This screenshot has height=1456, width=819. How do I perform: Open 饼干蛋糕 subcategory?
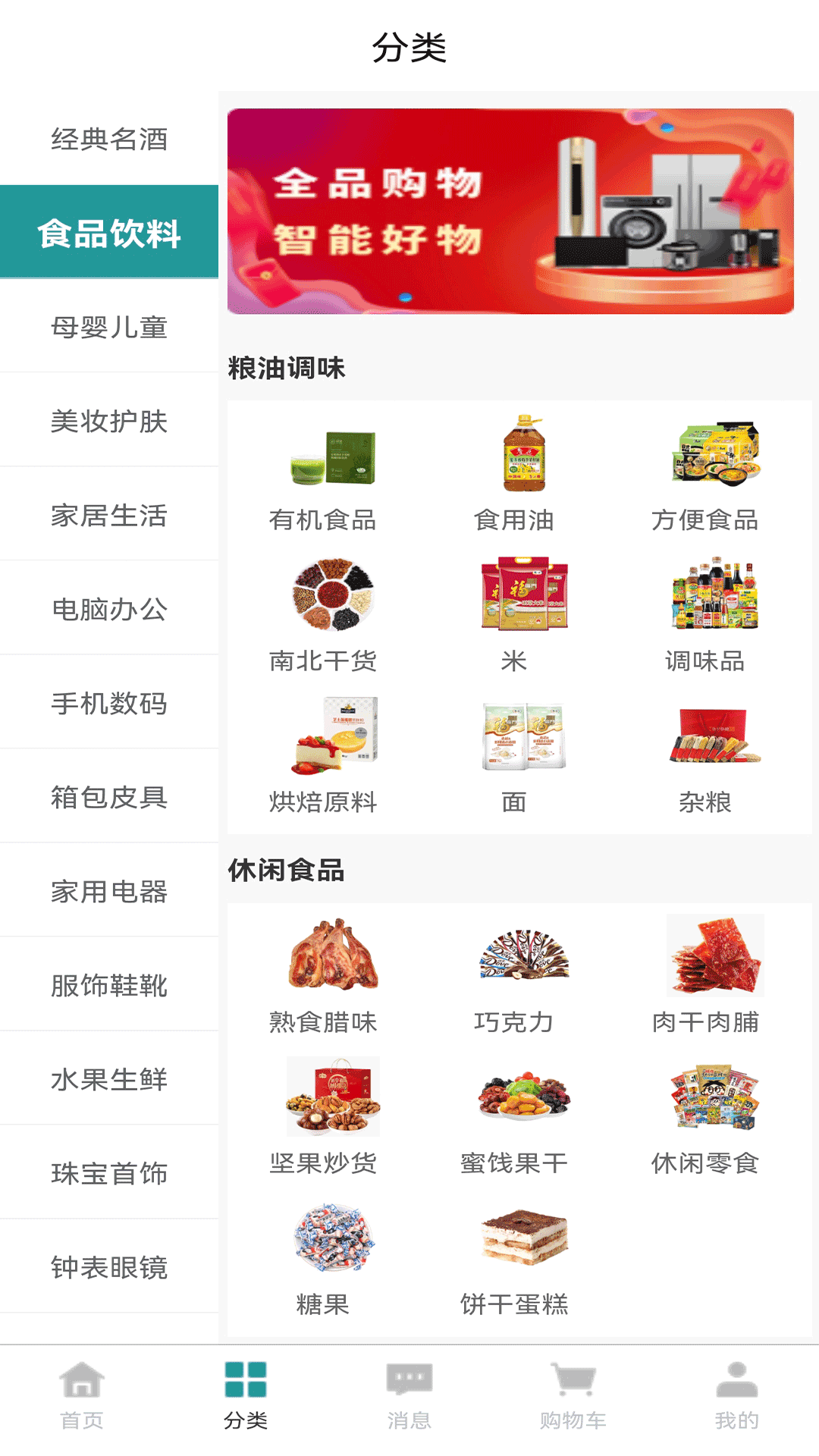(514, 1258)
